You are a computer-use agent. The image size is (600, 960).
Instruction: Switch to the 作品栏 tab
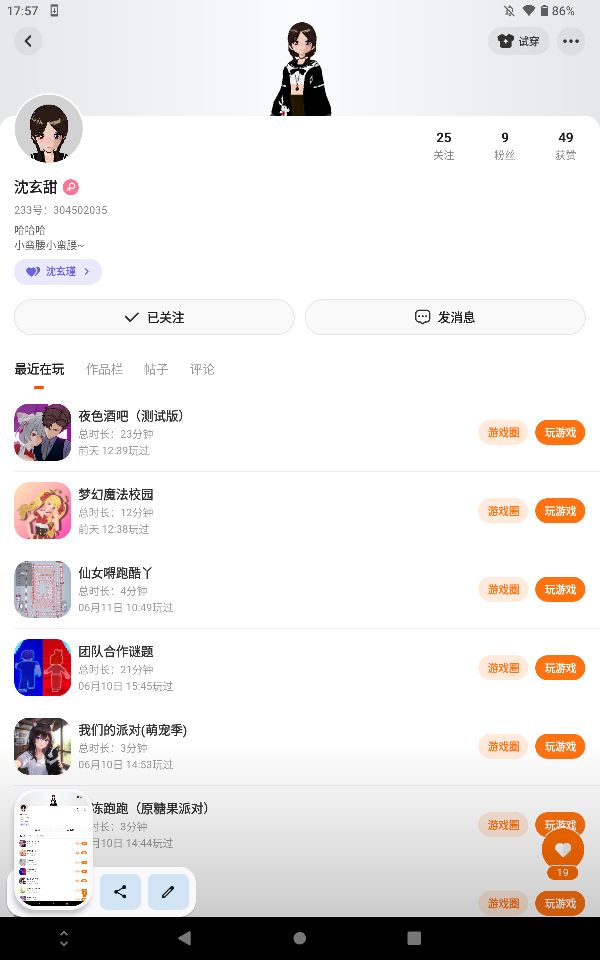[104, 369]
